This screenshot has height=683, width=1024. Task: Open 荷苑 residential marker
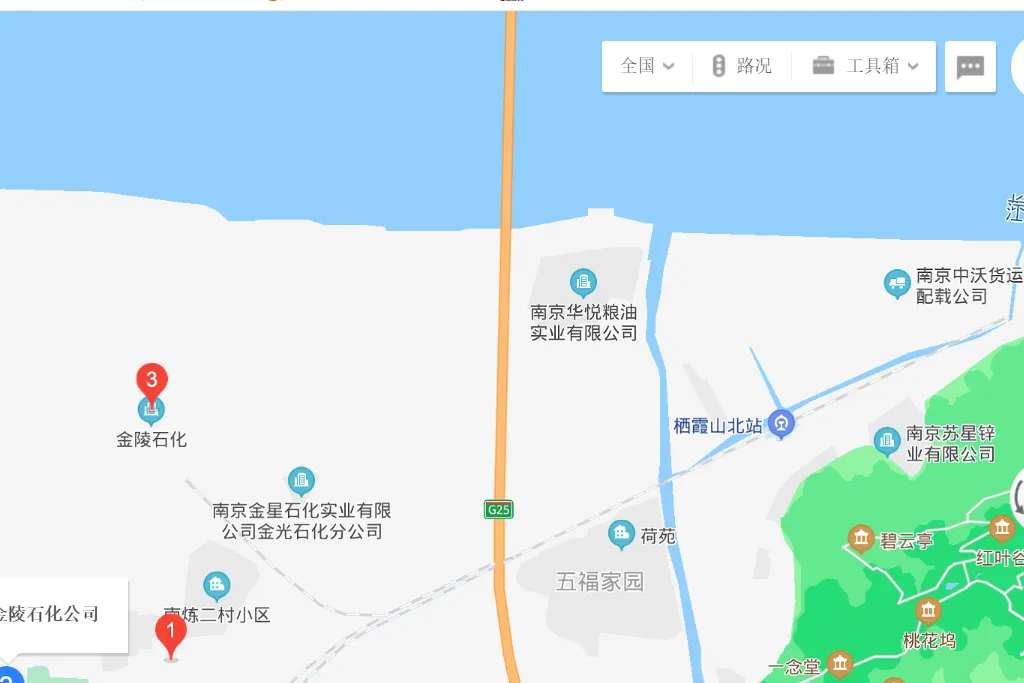coord(622,535)
